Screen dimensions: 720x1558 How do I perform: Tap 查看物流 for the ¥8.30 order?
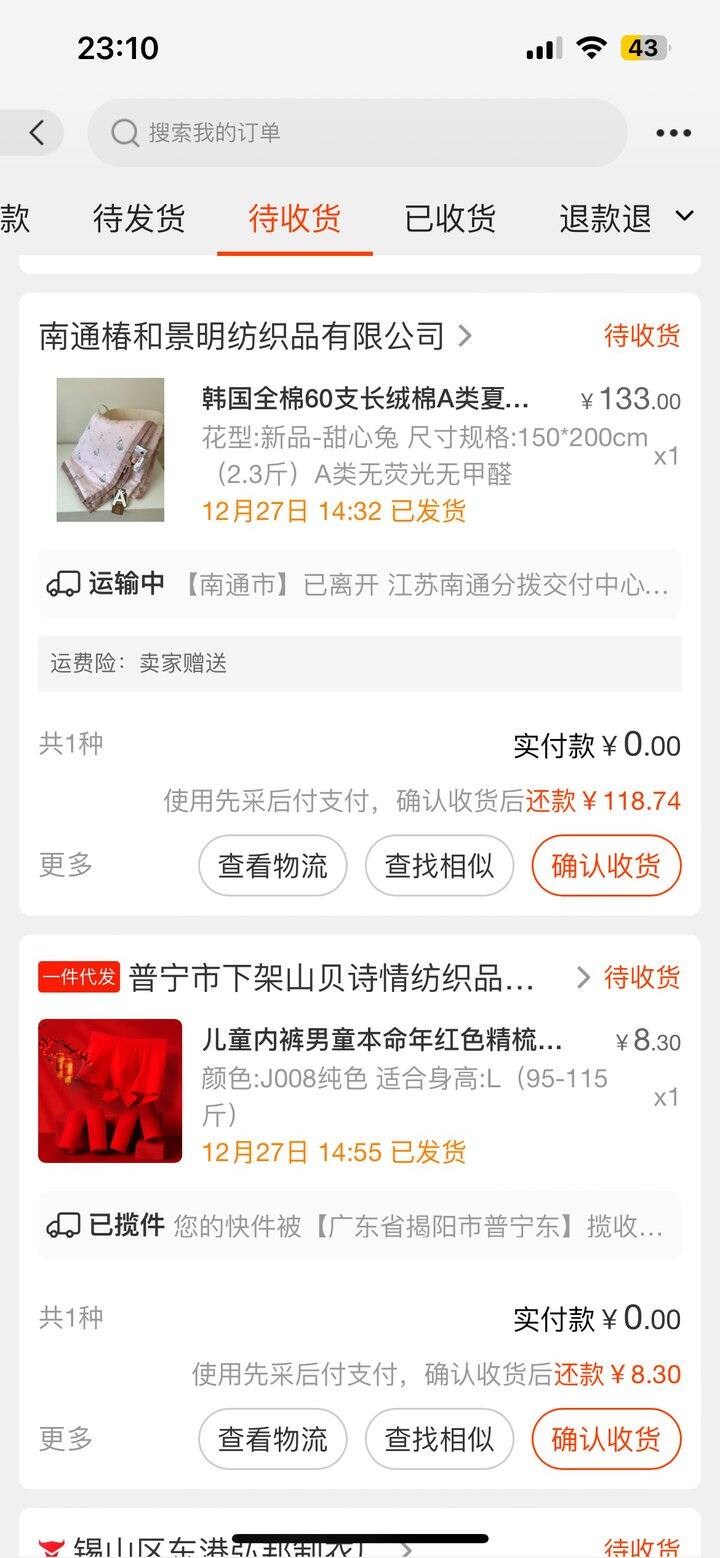(x=273, y=1439)
